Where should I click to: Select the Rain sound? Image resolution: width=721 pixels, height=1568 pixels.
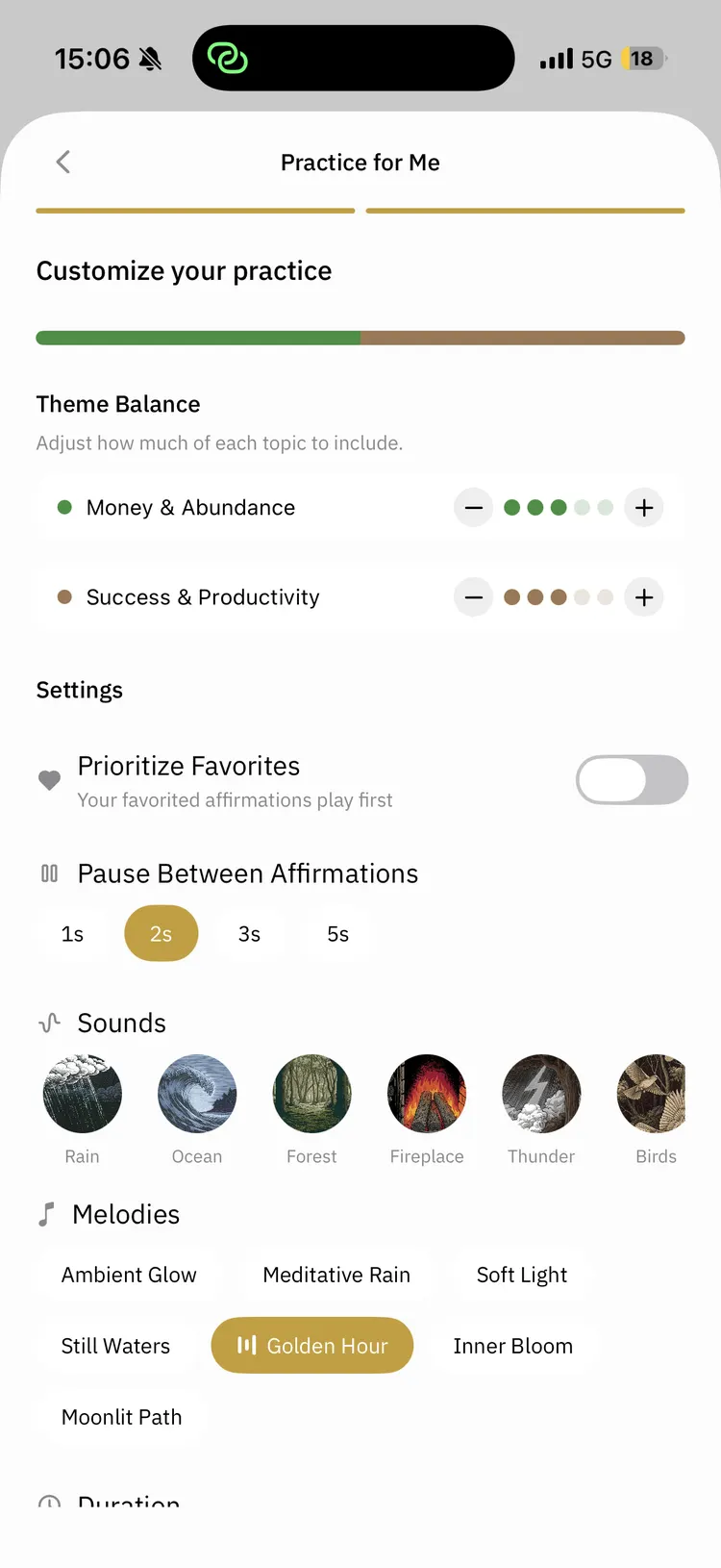click(x=83, y=1095)
